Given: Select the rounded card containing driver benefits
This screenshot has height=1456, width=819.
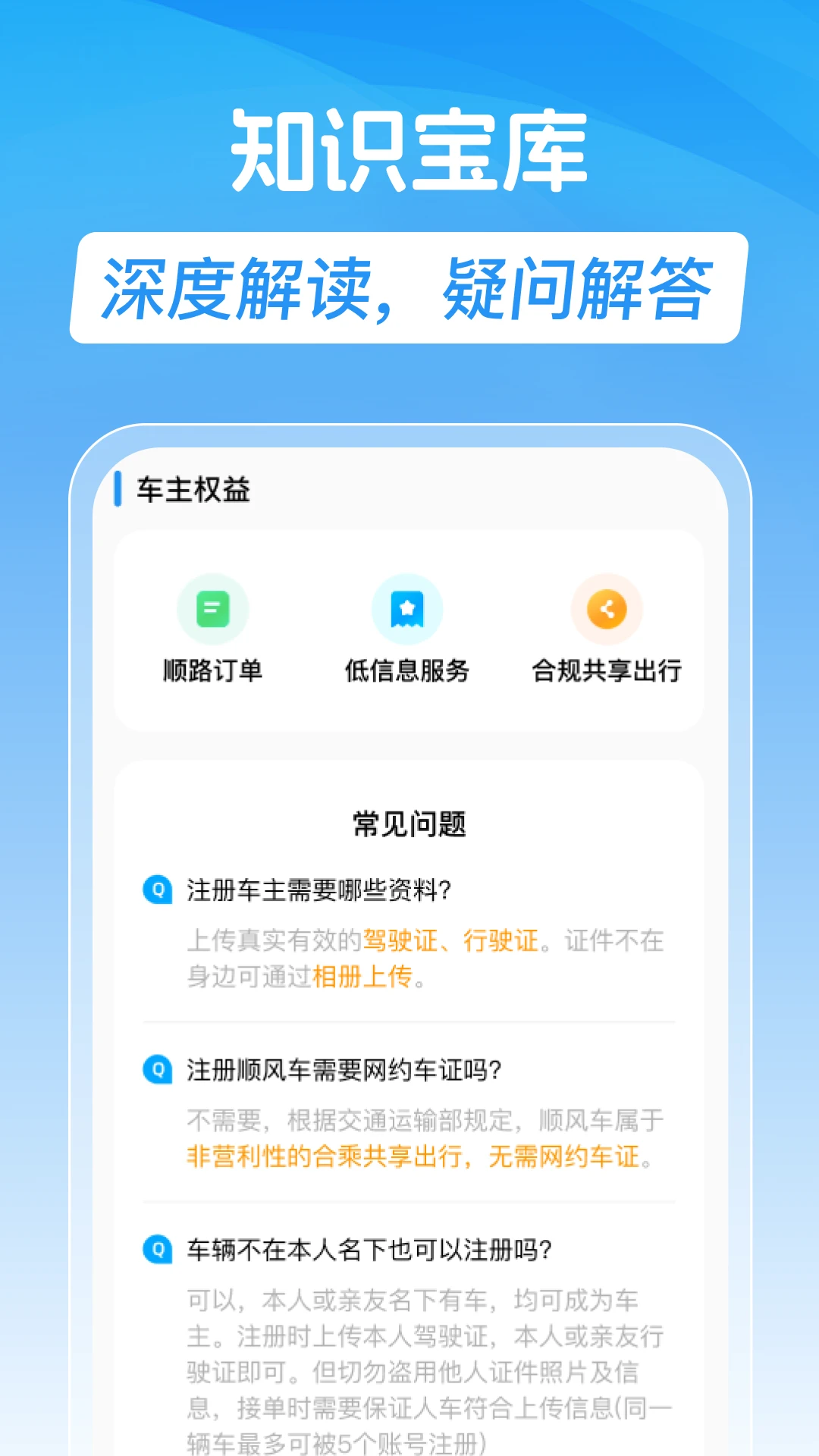Looking at the screenshot, I should pyautogui.click(x=409, y=629).
